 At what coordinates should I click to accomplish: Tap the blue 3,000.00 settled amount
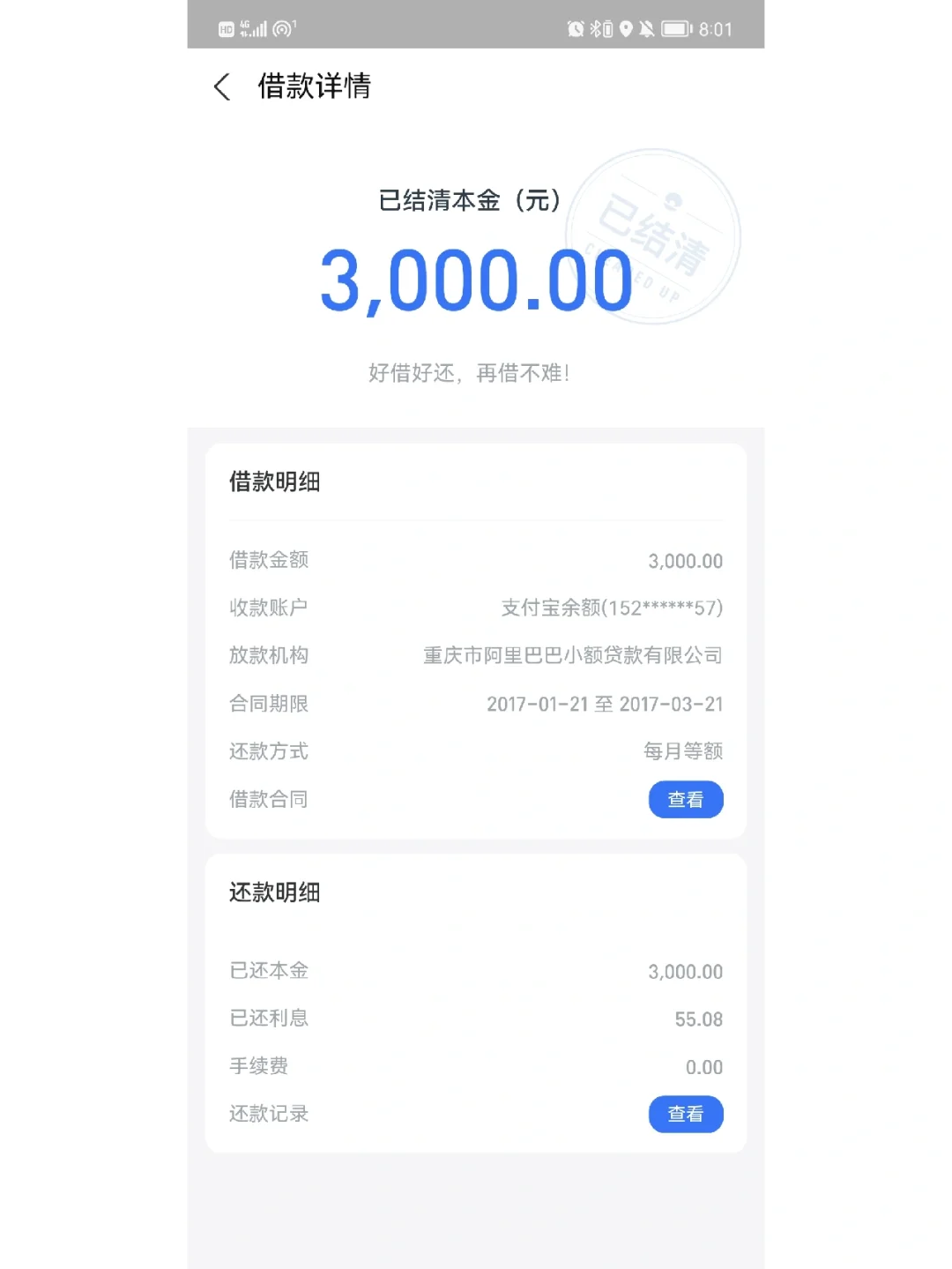click(x=476, y=280)
